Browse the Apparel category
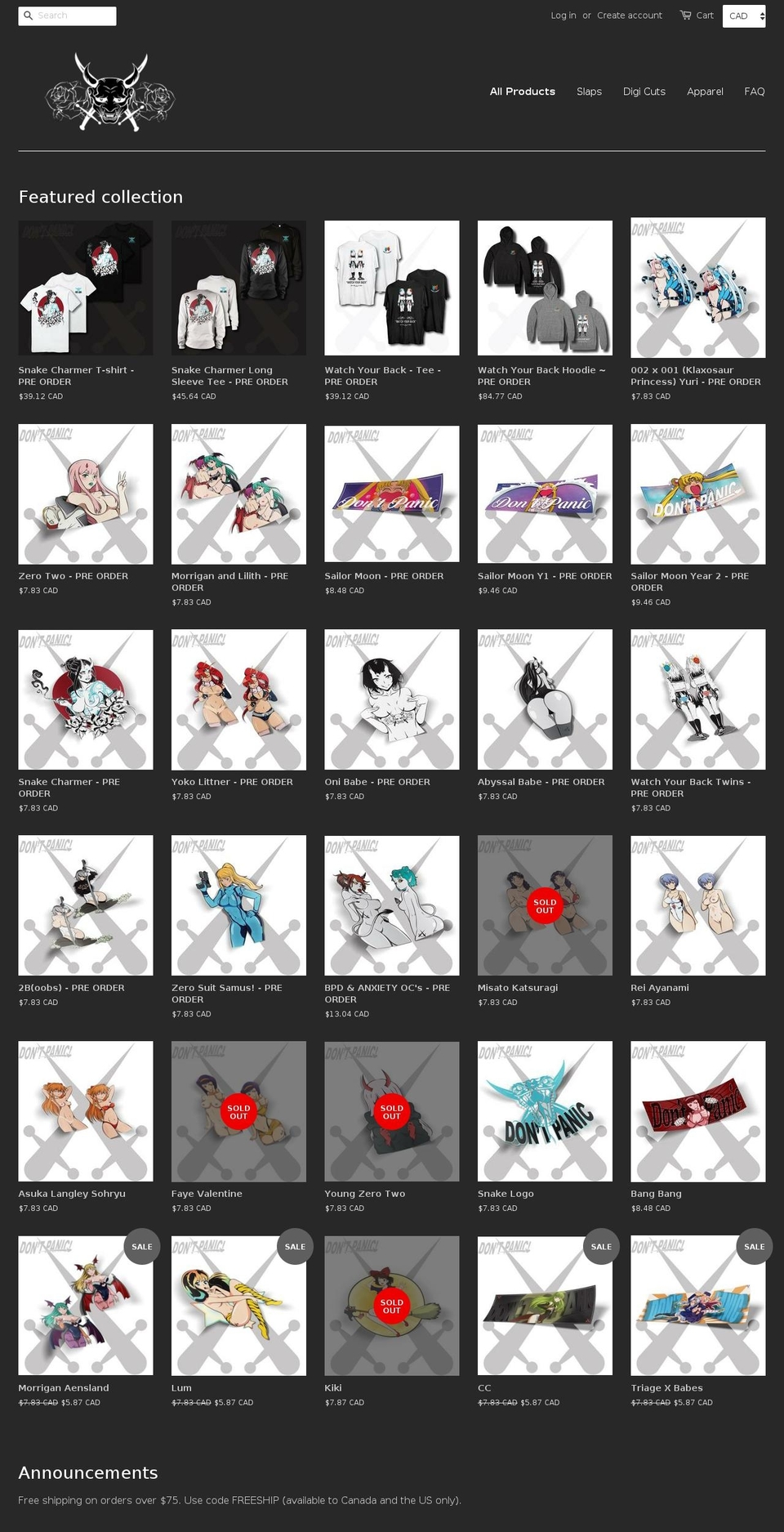784x1532 pixels. [705, 92]
